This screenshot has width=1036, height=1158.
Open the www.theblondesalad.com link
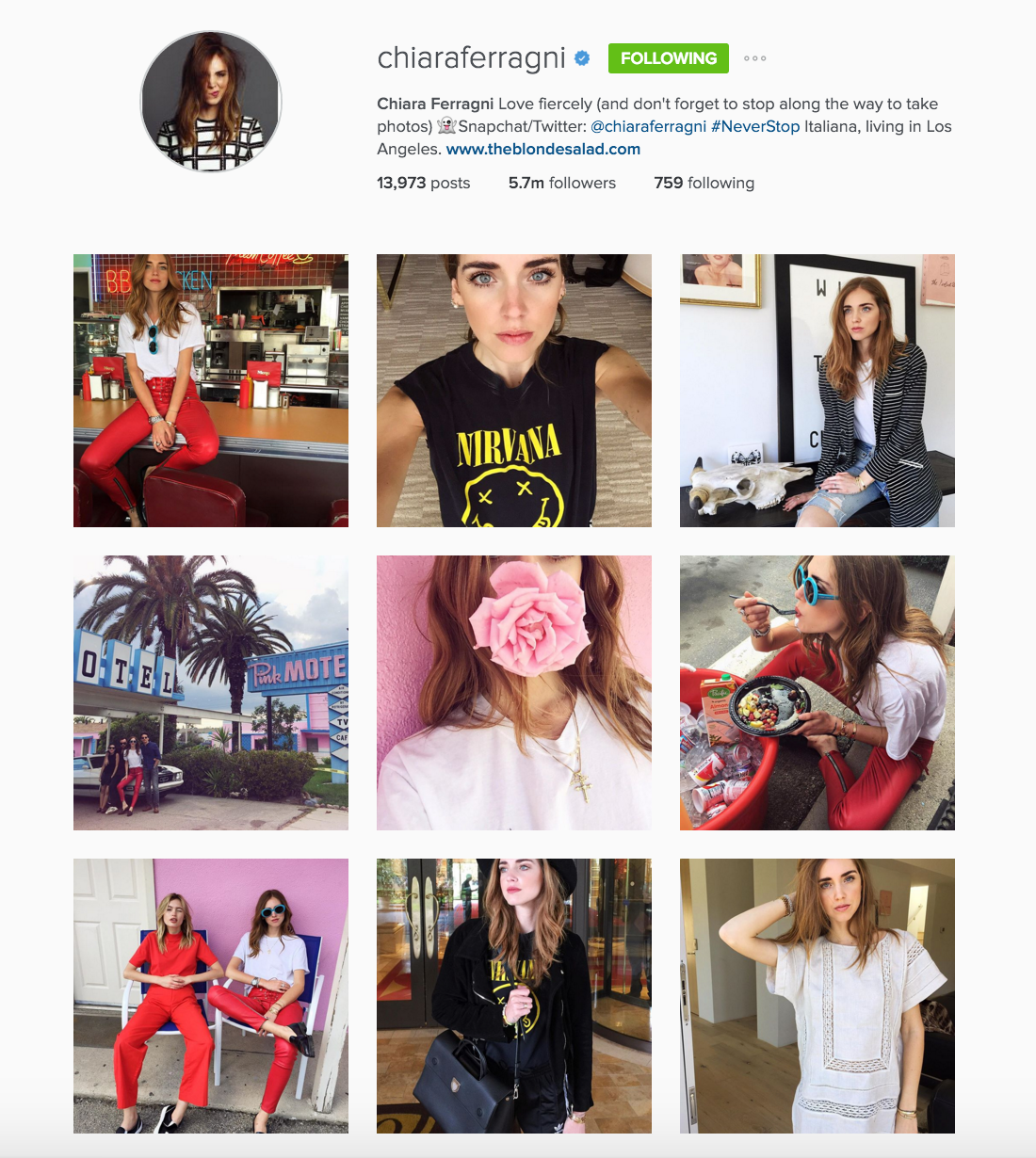[x=542, y=149]
